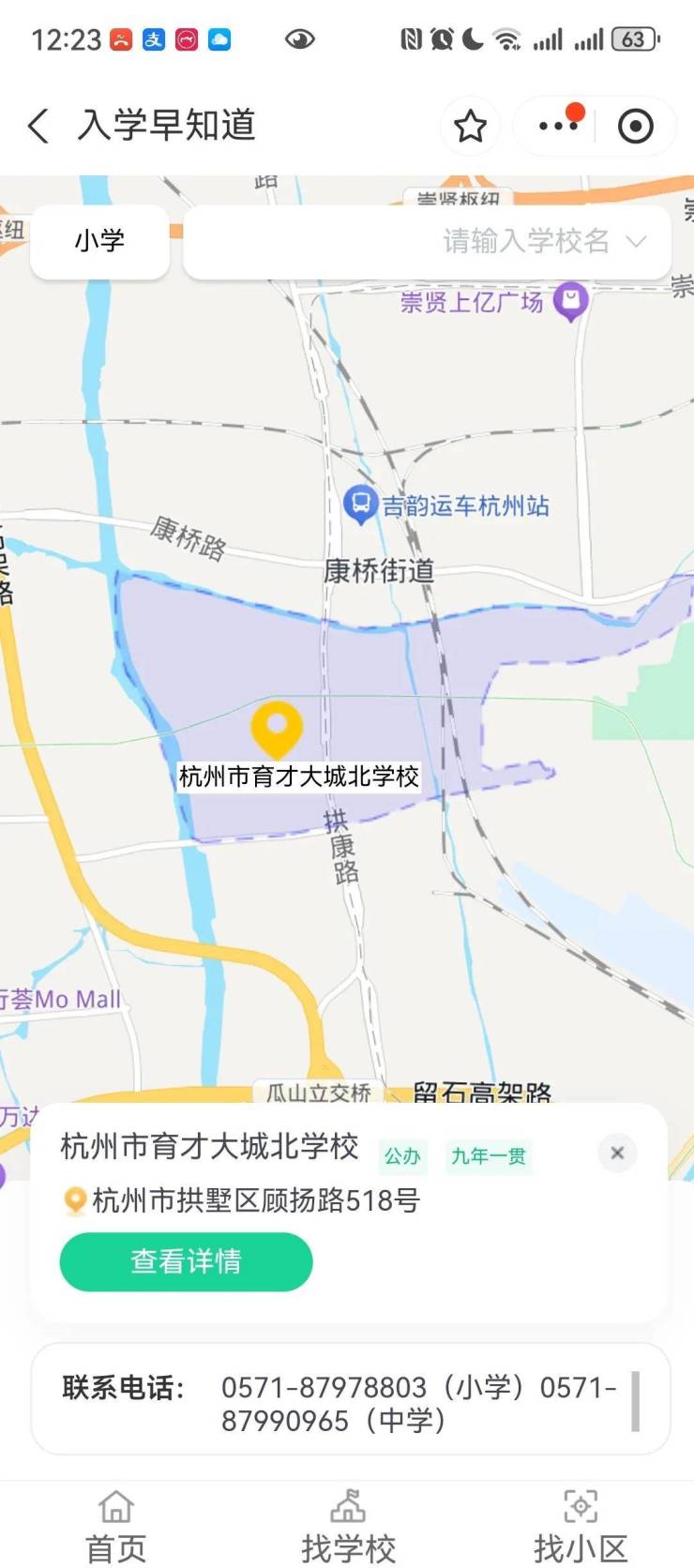Favorite this mini program with the star

[470, 126]
